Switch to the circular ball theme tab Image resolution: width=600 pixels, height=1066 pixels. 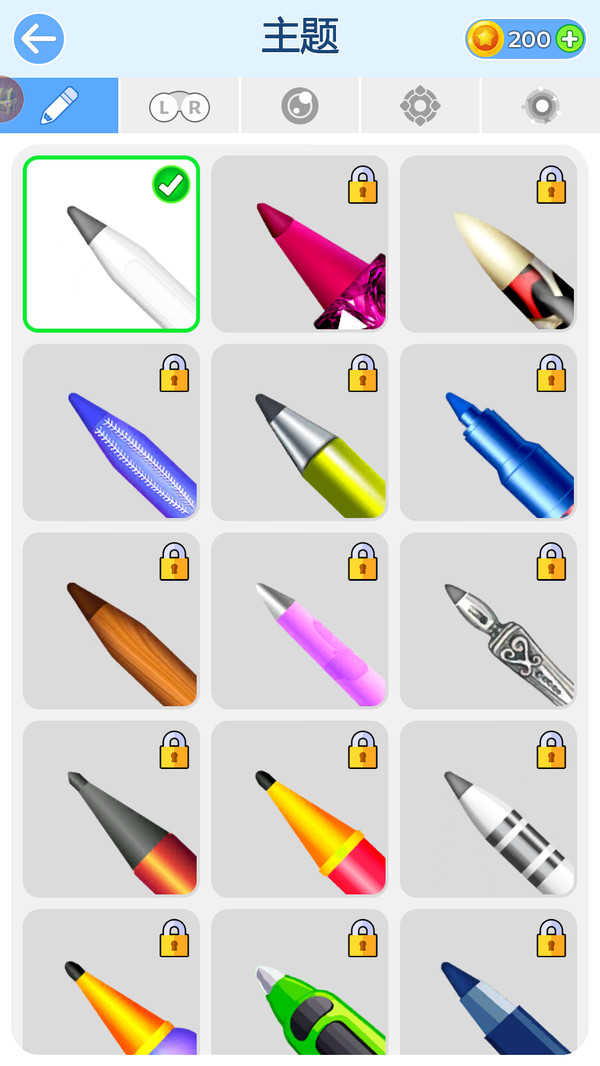coord(300,106)
